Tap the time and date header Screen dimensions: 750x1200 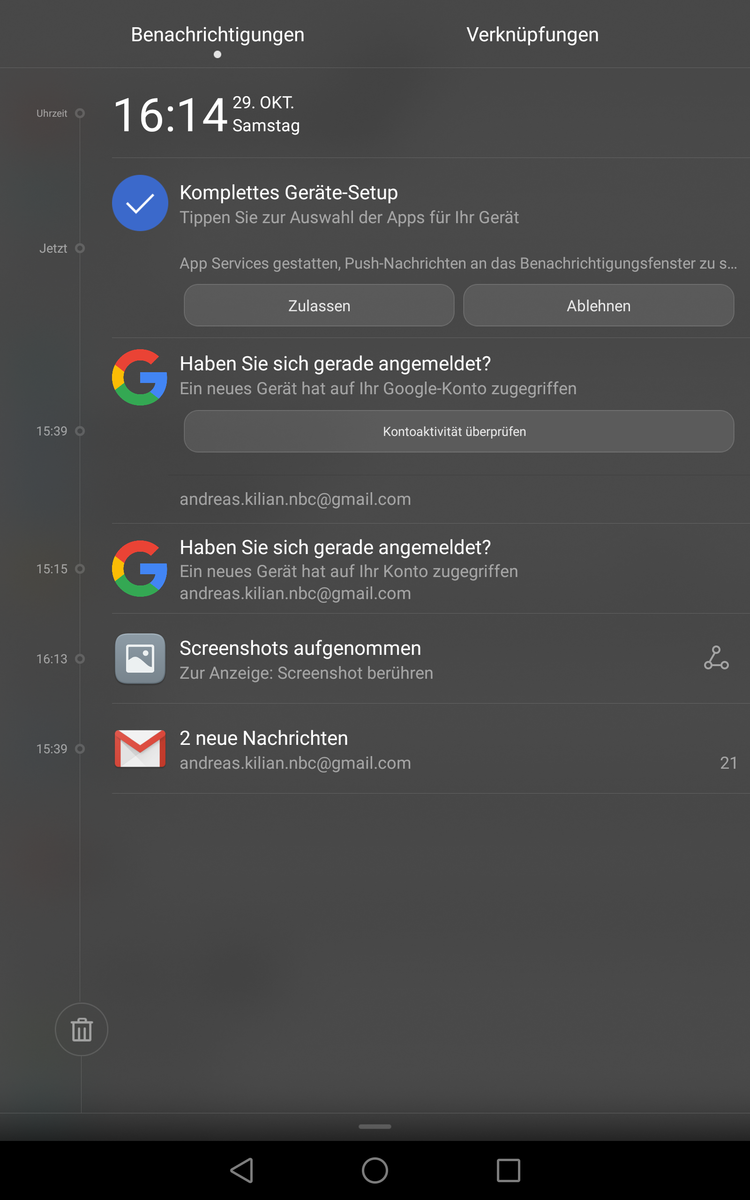coord(207,114)
